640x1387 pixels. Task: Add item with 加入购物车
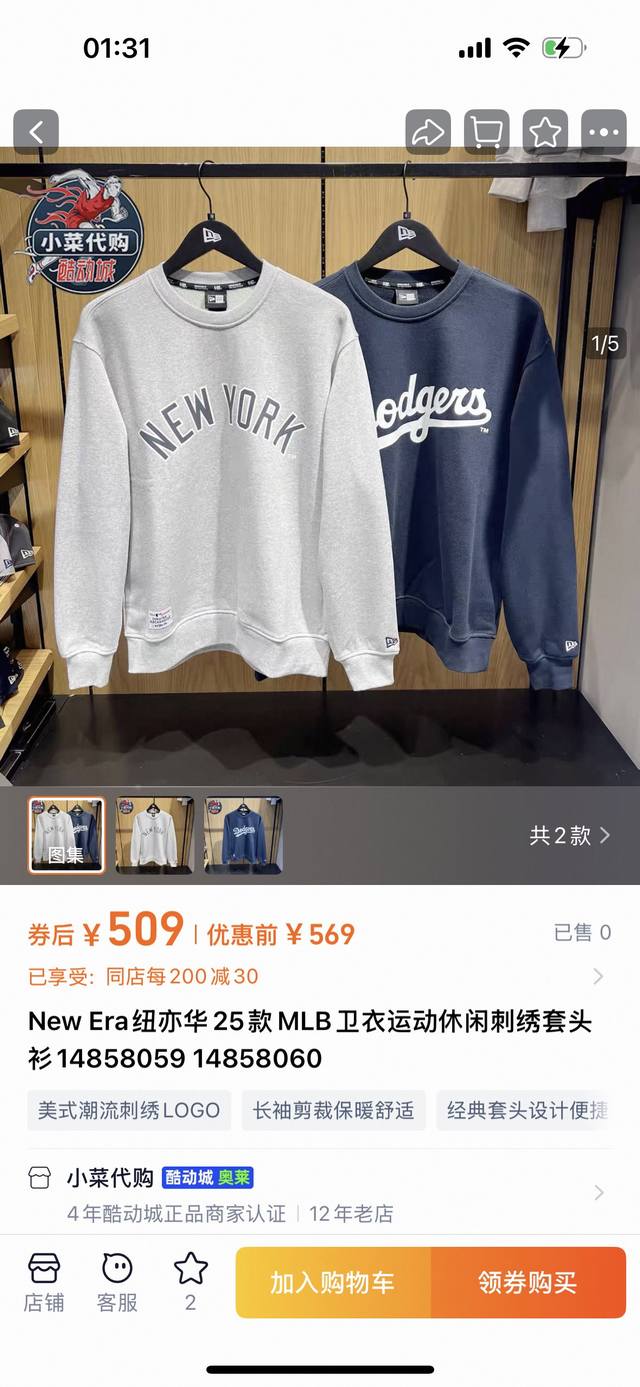coord(333,1283)
